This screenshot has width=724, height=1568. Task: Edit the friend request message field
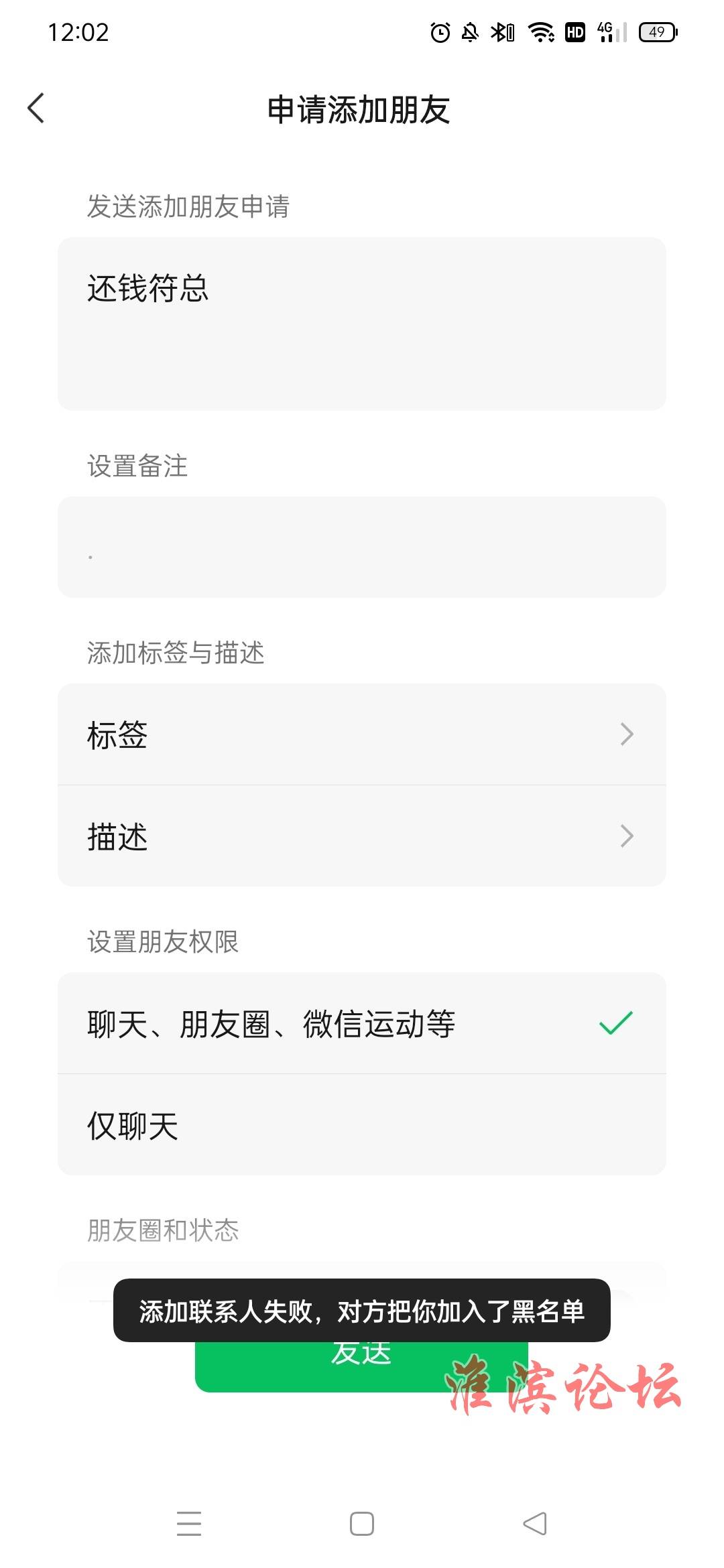[x=362, y=324]
